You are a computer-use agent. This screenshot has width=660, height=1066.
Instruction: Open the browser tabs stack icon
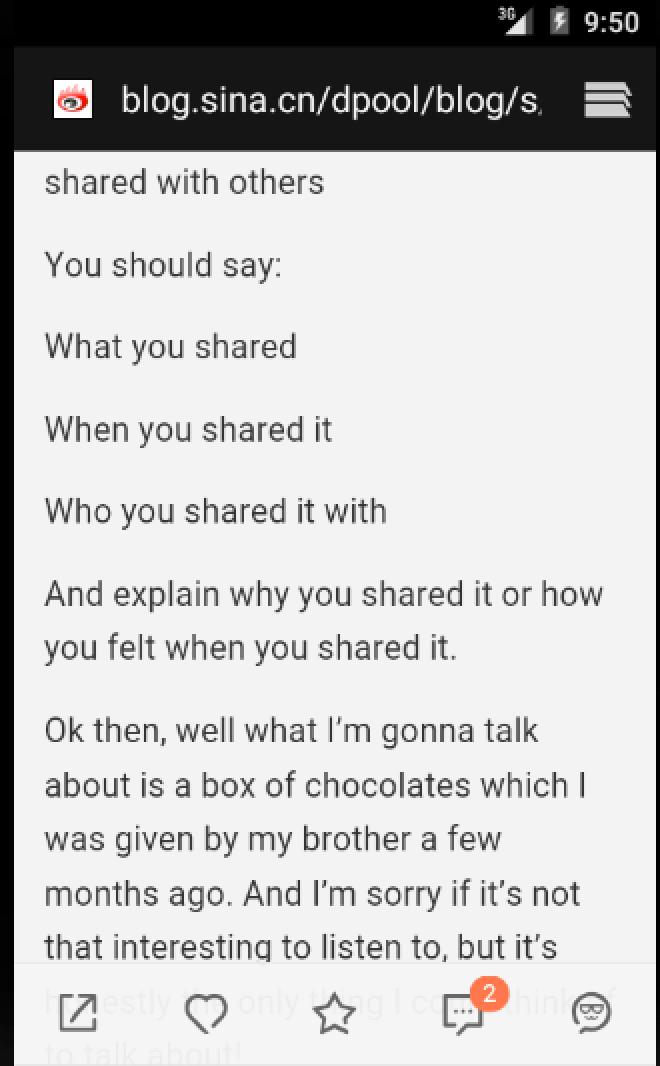point(607,100)
